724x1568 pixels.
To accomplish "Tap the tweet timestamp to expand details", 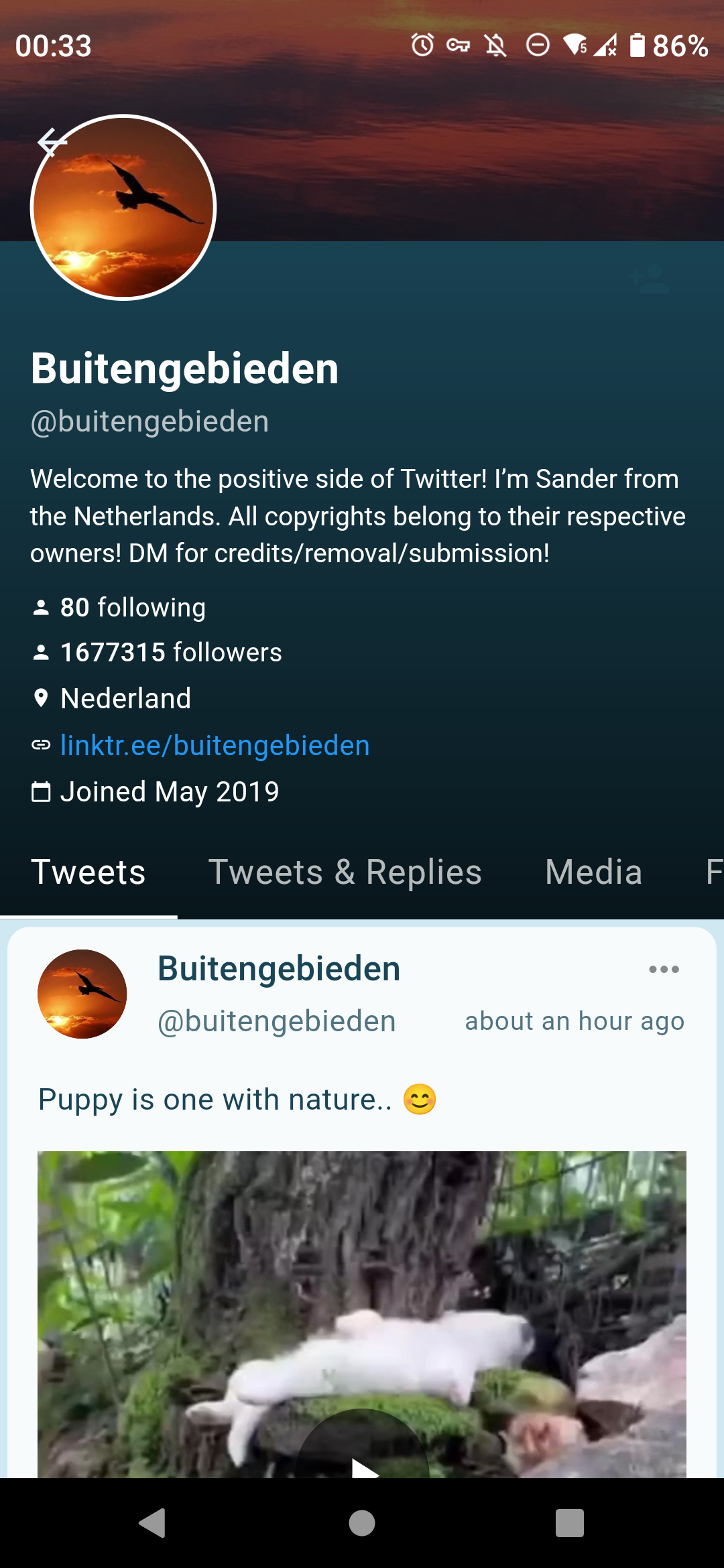I will point(573,1021).
